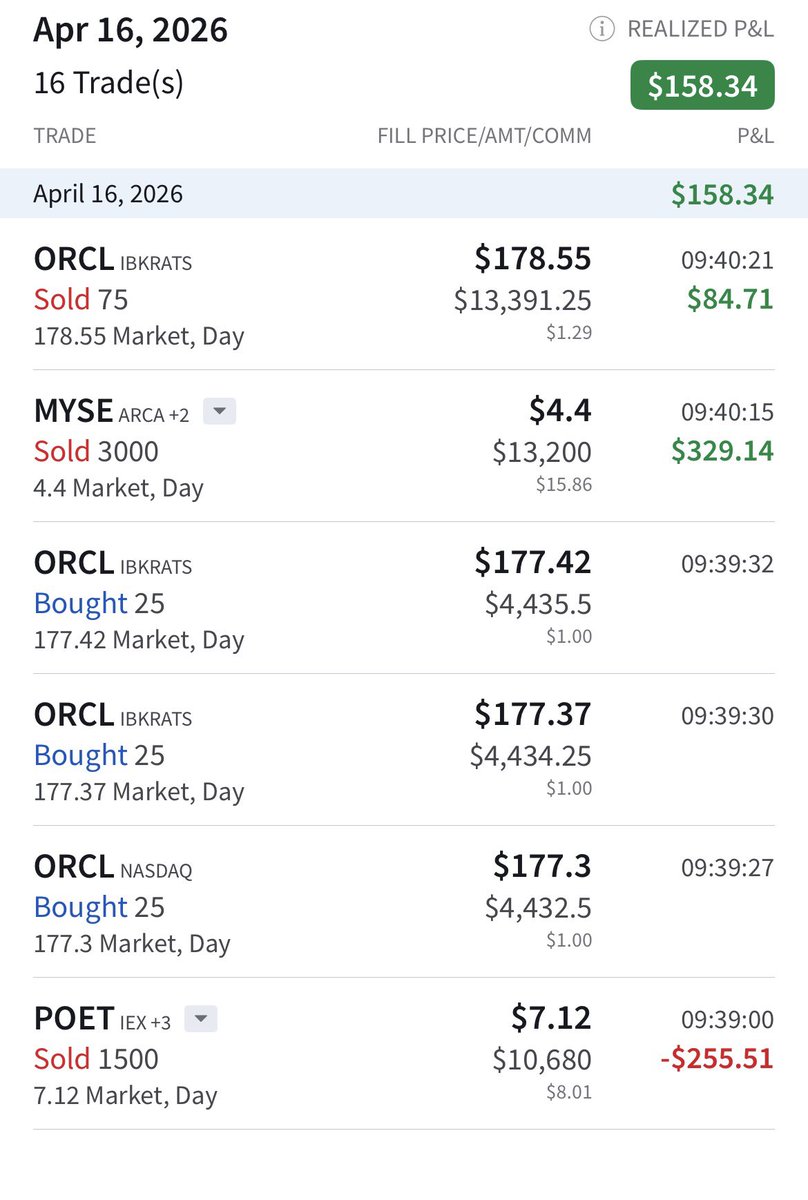Open the ORCL bought at $177.42 trade
The image size is (808, 1200).
tap(403, 600)
